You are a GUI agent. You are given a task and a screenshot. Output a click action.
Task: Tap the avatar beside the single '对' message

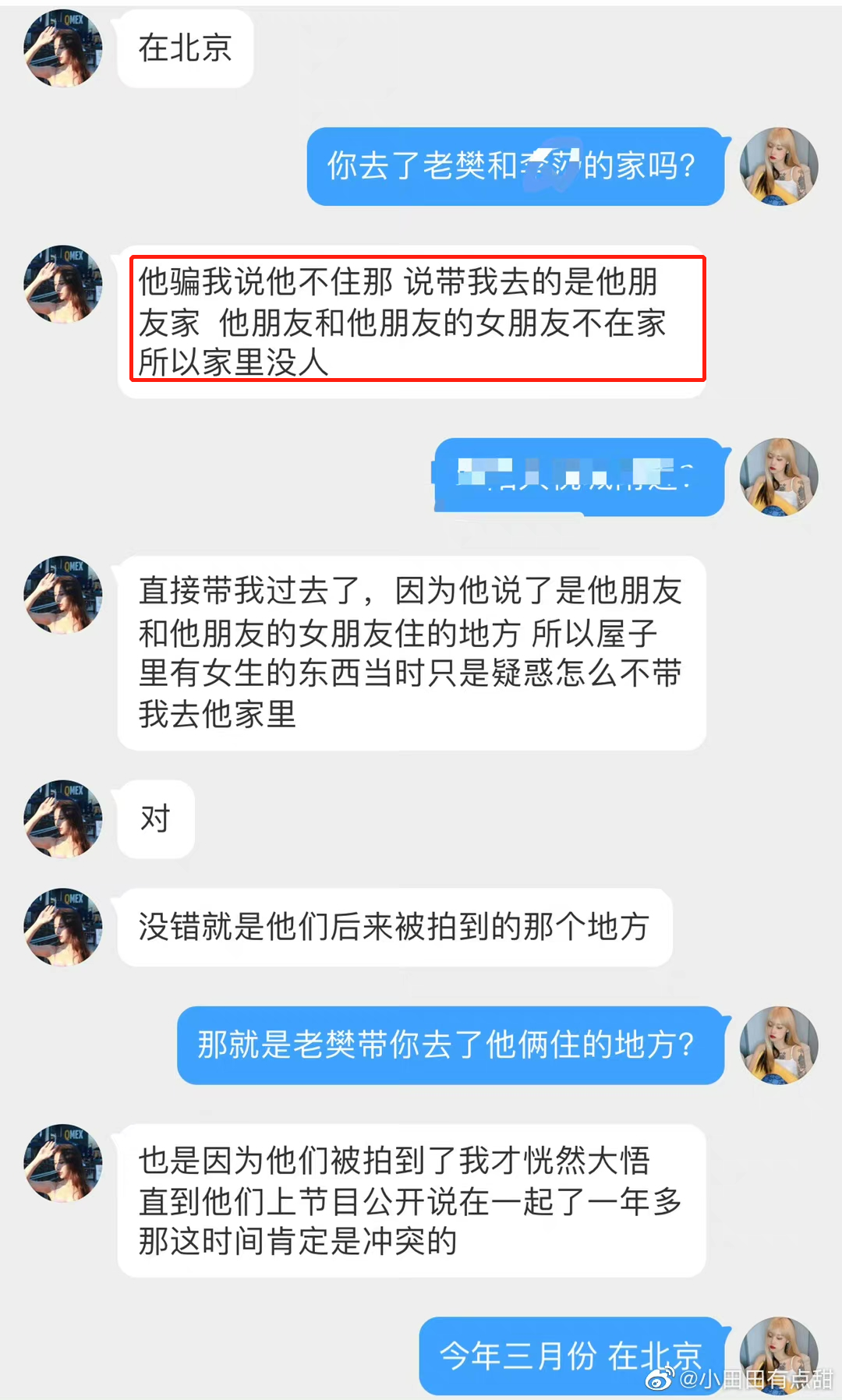click(63, 819)
